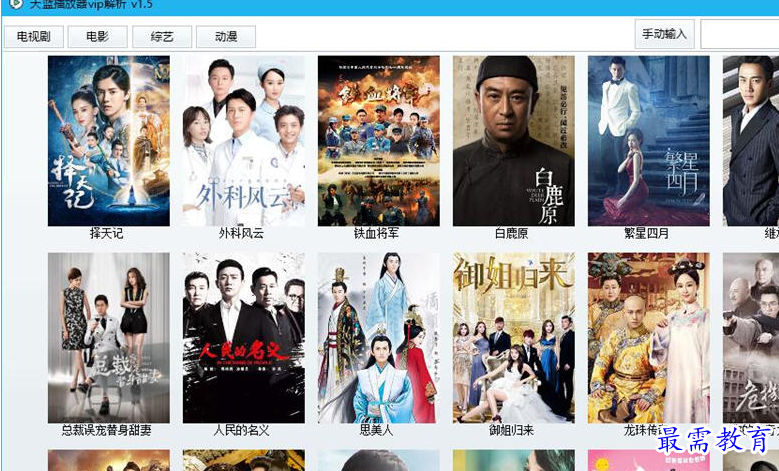Select the 综艺 category button
779x471 pixels.
(161, 37)
